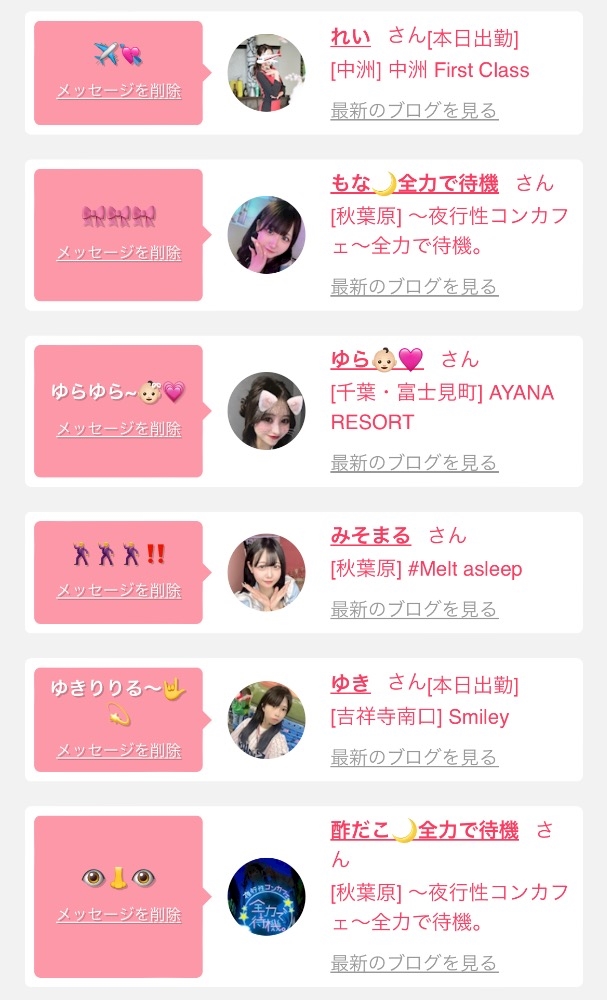Open ゆら's profile name link
Viewport: 607px width, 1000px height.
coord(377,360)
